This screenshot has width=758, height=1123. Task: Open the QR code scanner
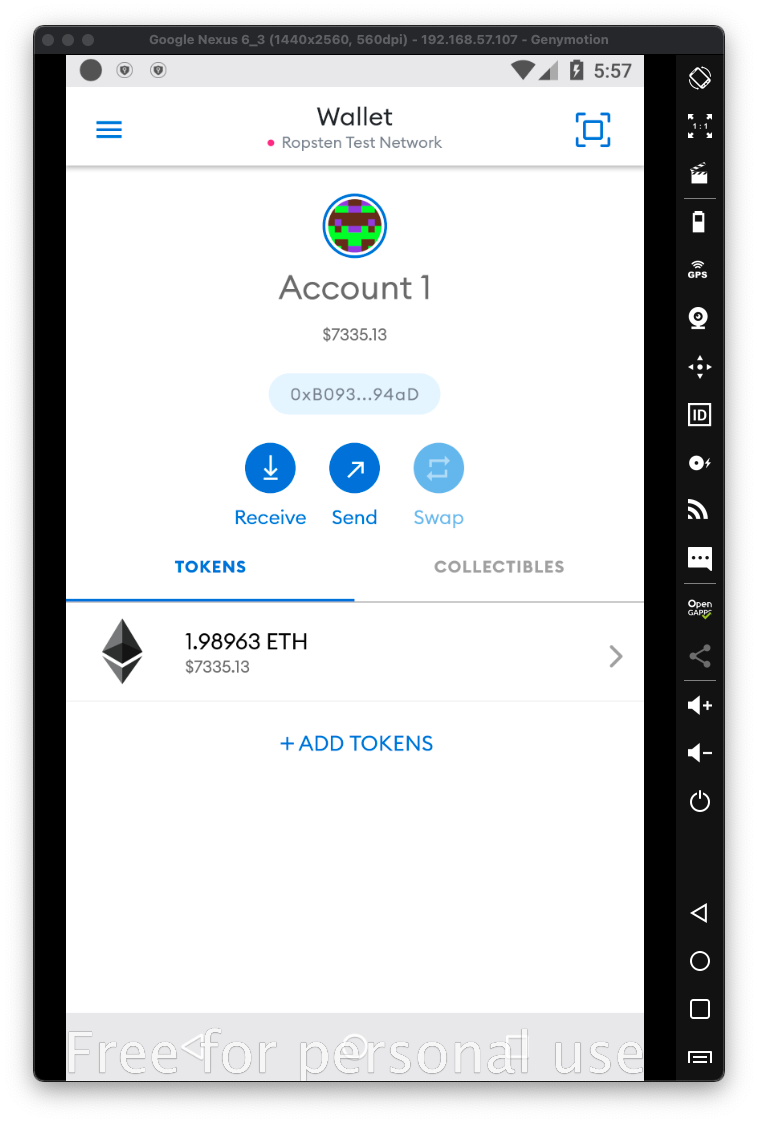[x=592, y=129]
